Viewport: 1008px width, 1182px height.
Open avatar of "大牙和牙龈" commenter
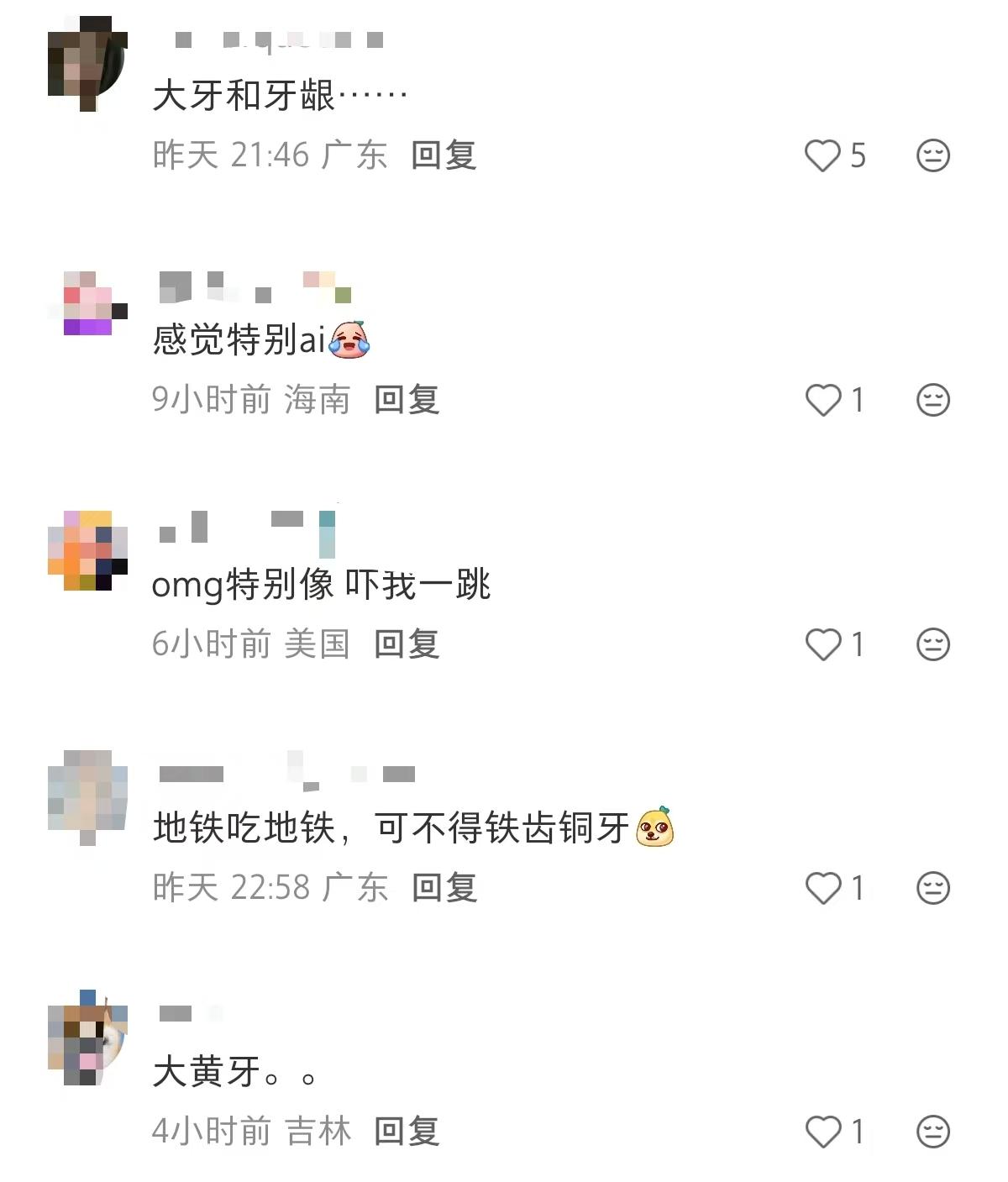click(x=87, y=64)
